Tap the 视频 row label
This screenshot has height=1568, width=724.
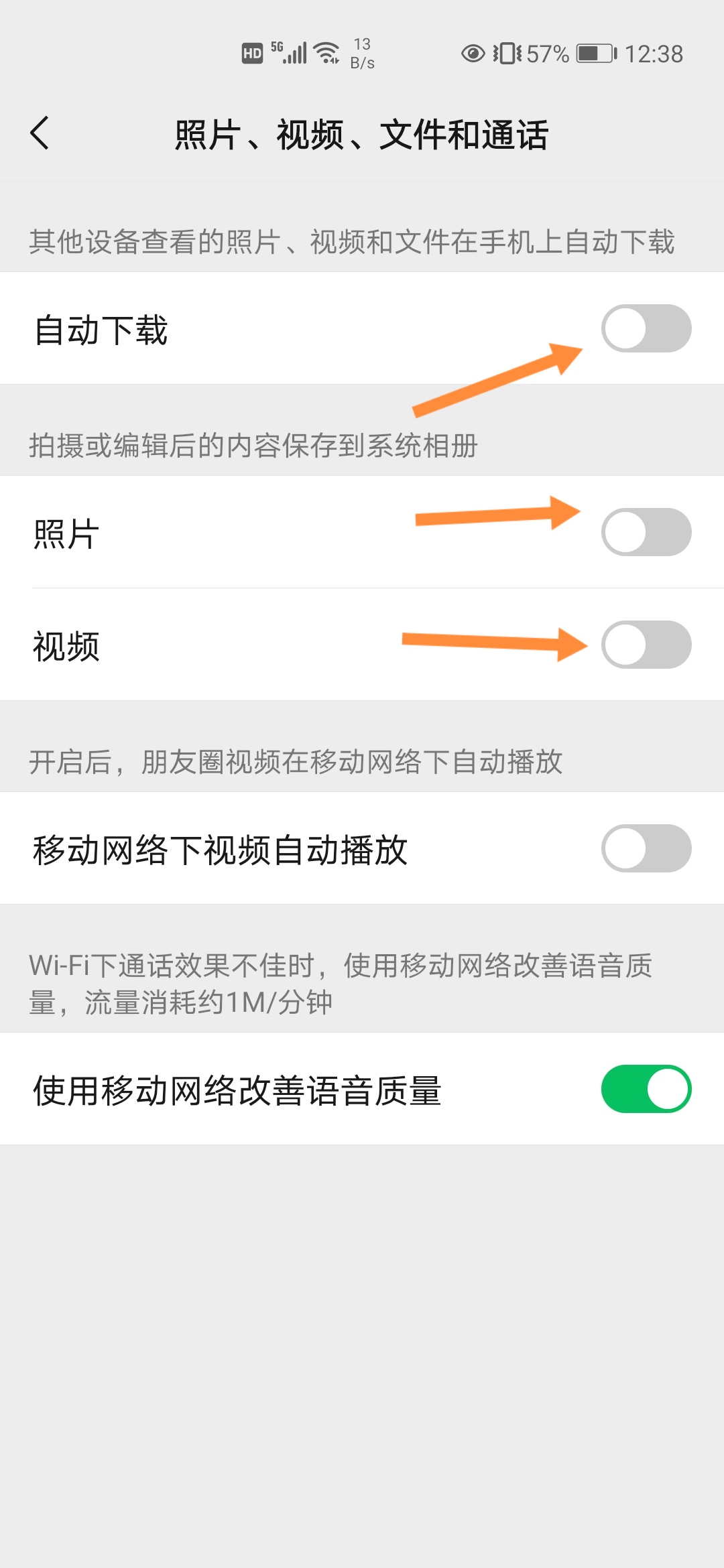67,645
